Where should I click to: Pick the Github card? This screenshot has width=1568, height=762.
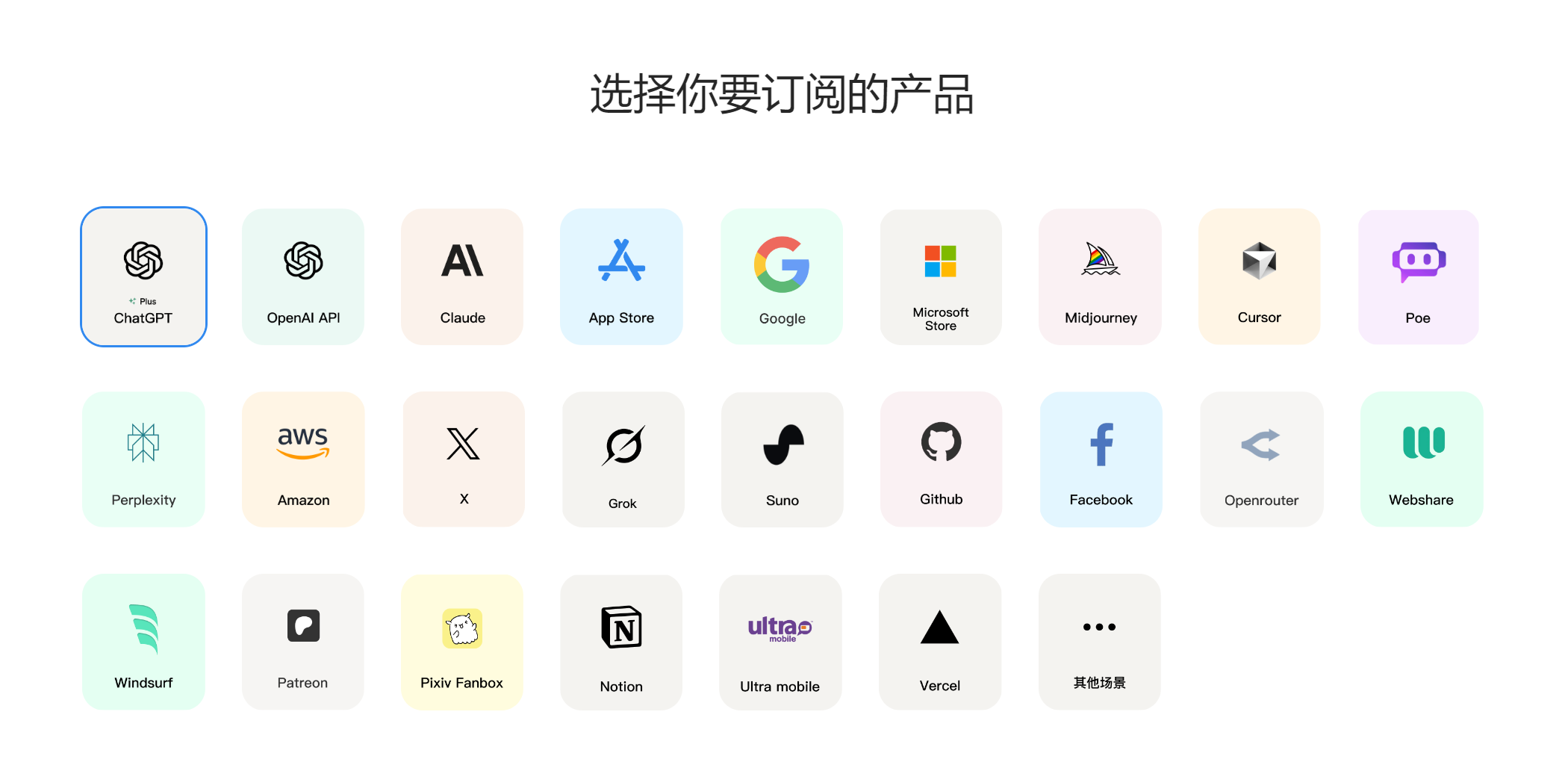(941, 459)
